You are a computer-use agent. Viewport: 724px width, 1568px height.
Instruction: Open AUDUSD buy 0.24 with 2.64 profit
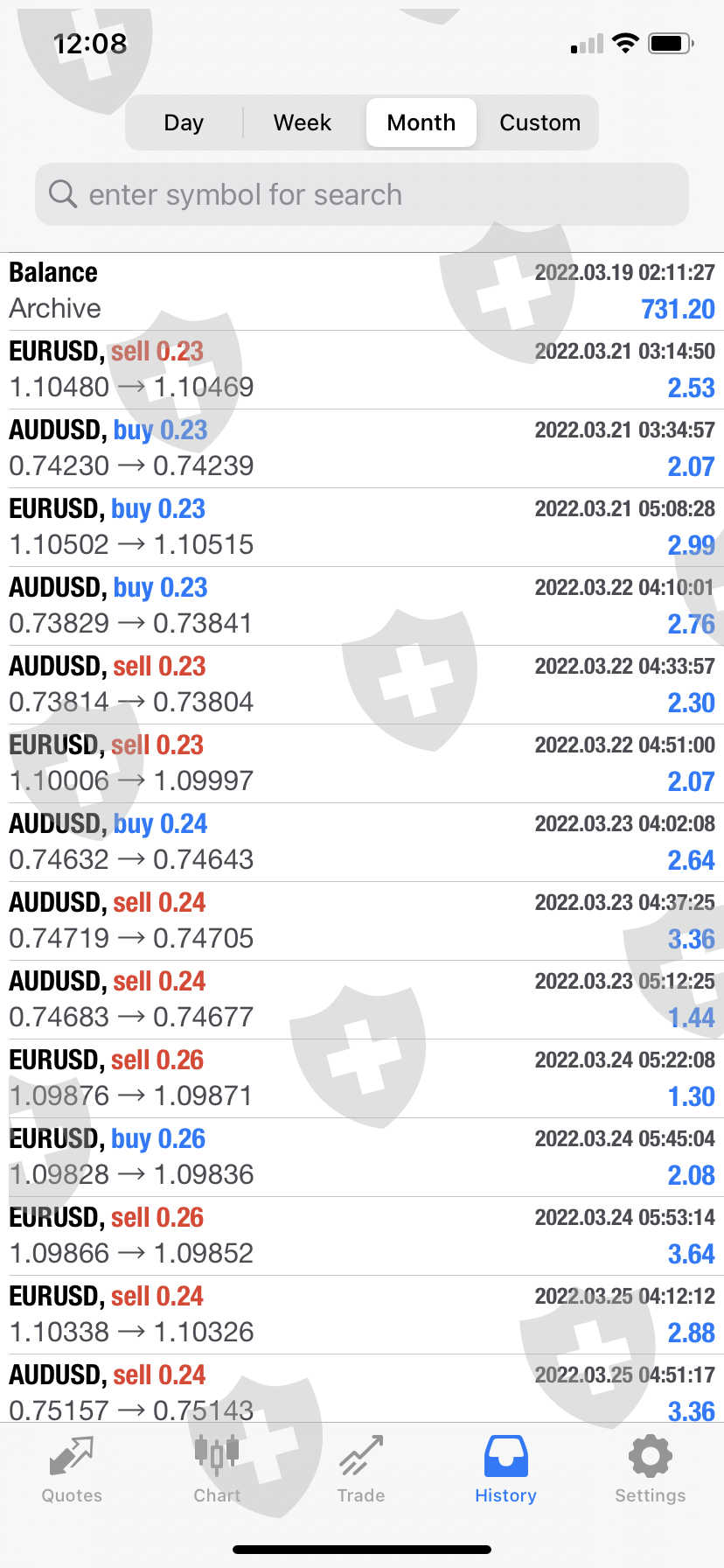pyautogui.click(x=362, y=843)
